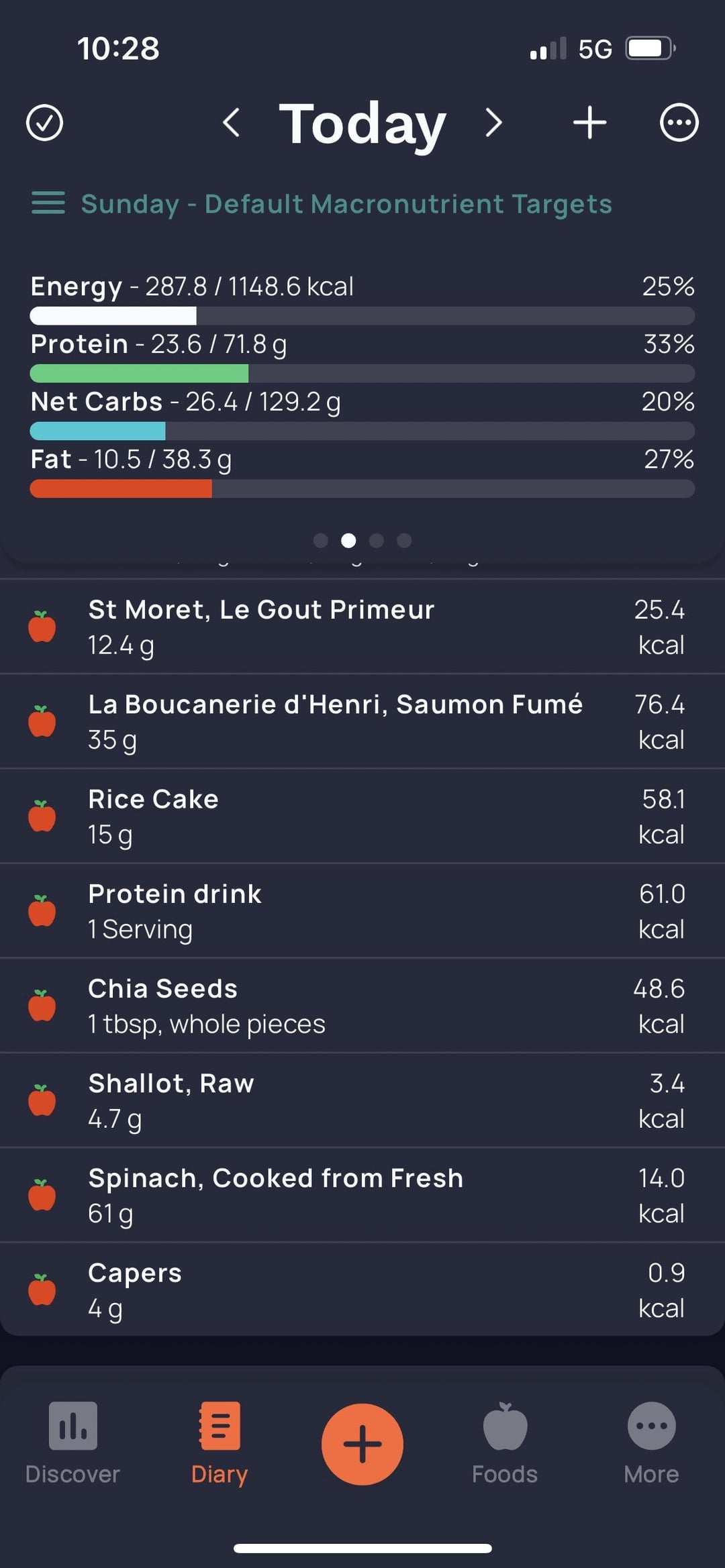Open Sunday - Default Macronutrient Targets
The height and width of the screenshot is (1568, 725).
(x=322, y=203)
